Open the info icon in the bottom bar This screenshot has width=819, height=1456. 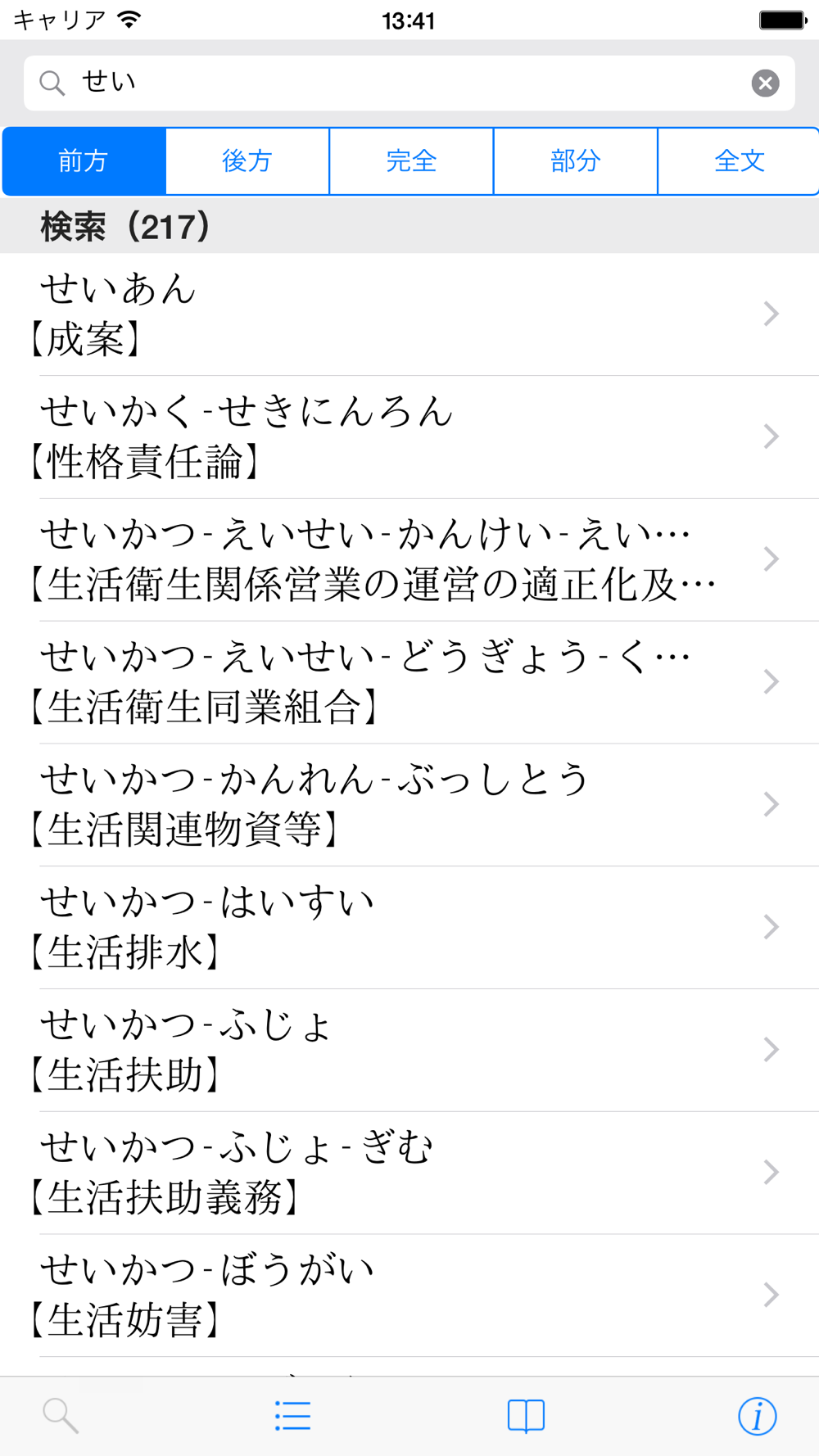[x=758, y=1416]
